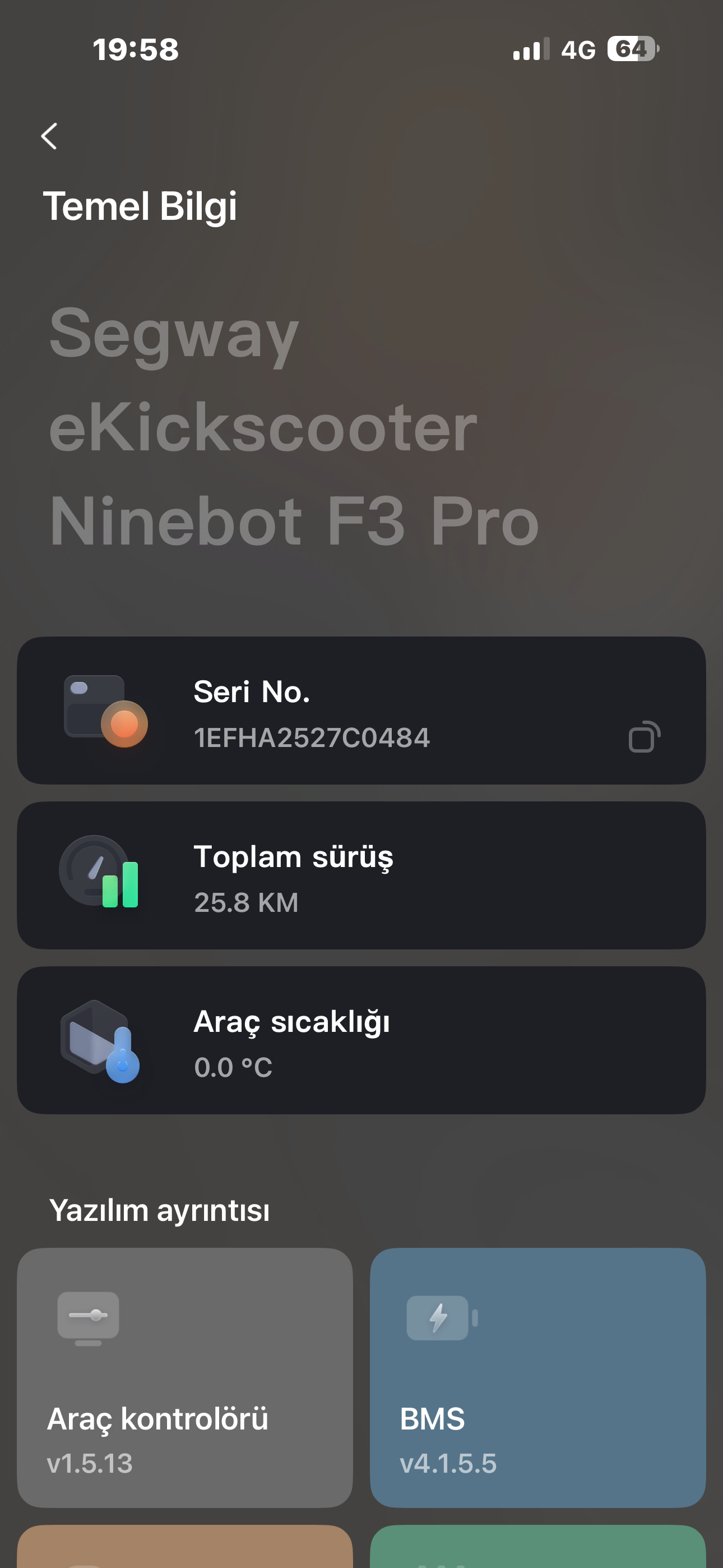Go back from Temel Bilgi screen
The height and width of the screenshot is (1568, 723).
(x=49, y=136)
